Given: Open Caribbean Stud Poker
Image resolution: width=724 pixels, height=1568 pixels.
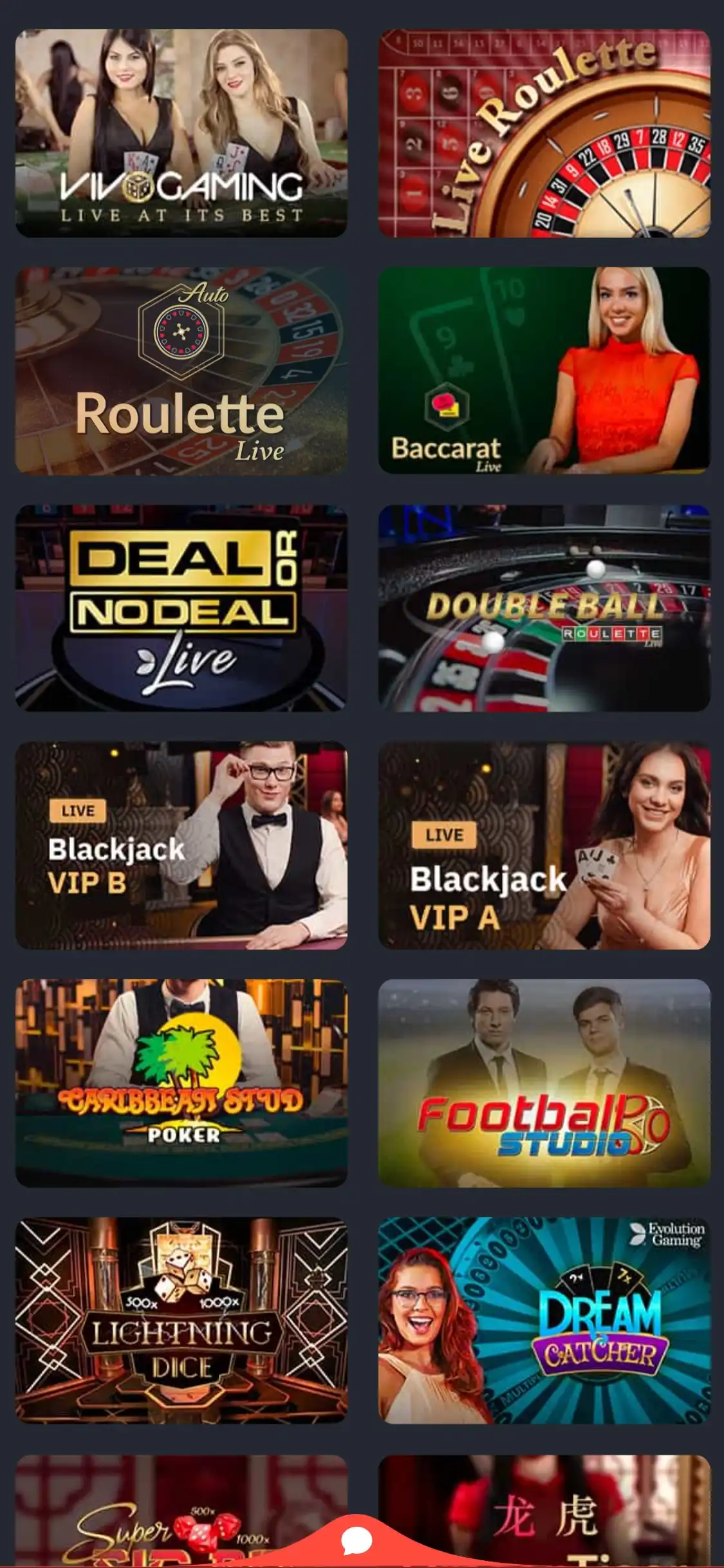Looking at the screenshot, I should pos(181,1083).
